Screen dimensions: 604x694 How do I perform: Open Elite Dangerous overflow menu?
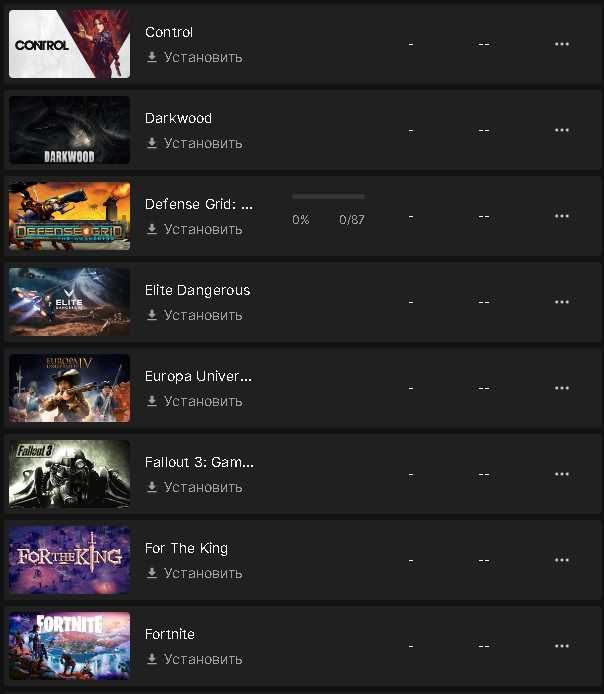pyautogui.click(x=561, y=302)
